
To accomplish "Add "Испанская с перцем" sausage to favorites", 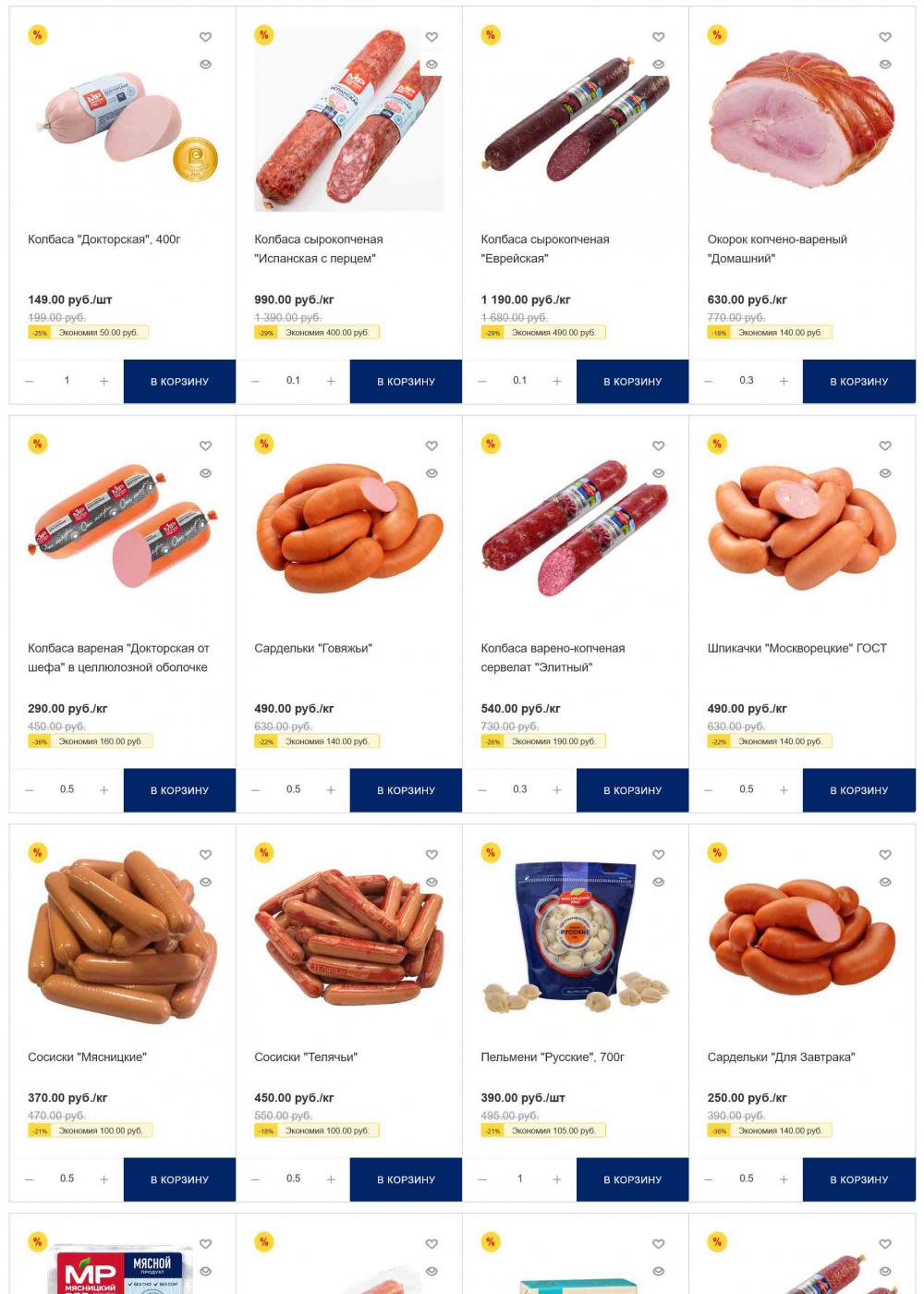I will [432, 37].
